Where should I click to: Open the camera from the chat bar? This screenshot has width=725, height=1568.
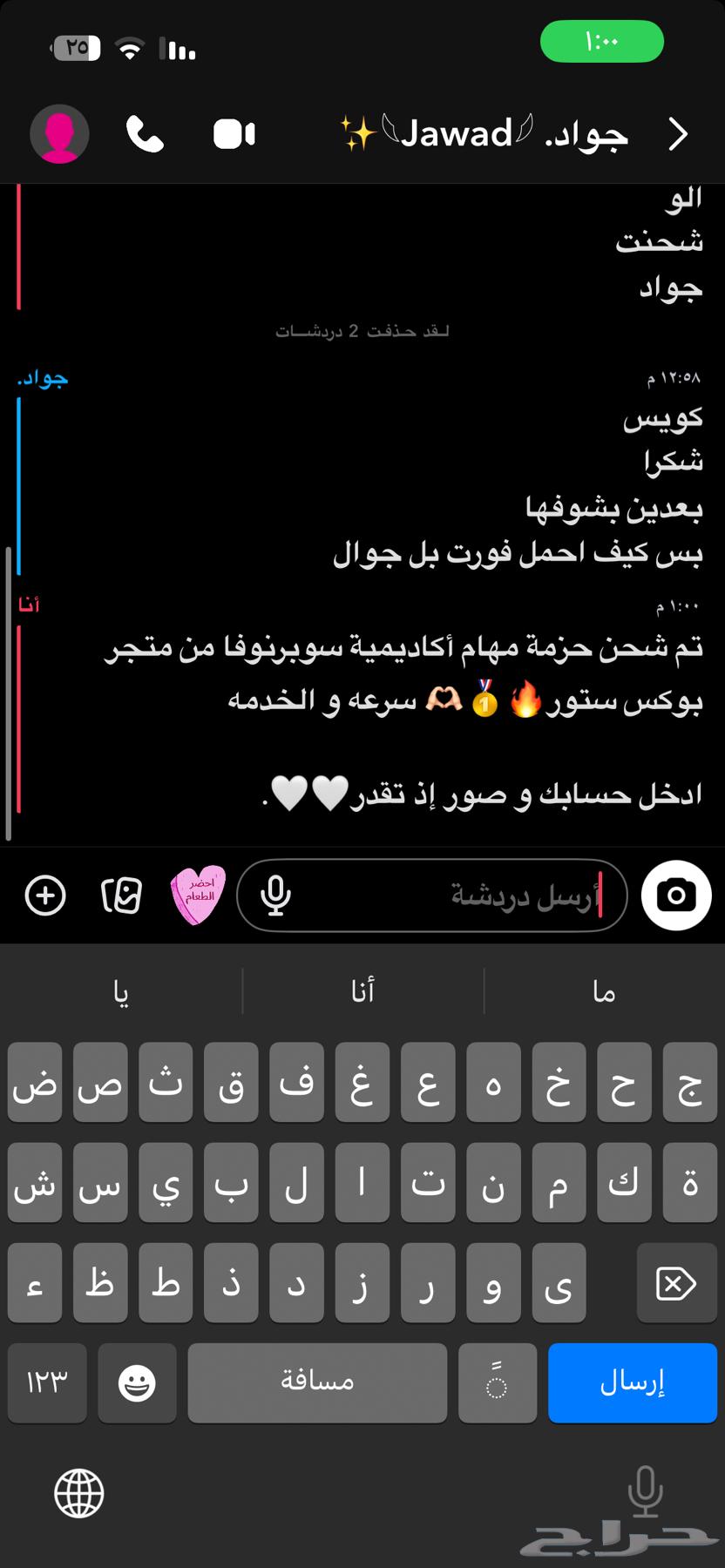pyautogui.click(x=675, y=895)
